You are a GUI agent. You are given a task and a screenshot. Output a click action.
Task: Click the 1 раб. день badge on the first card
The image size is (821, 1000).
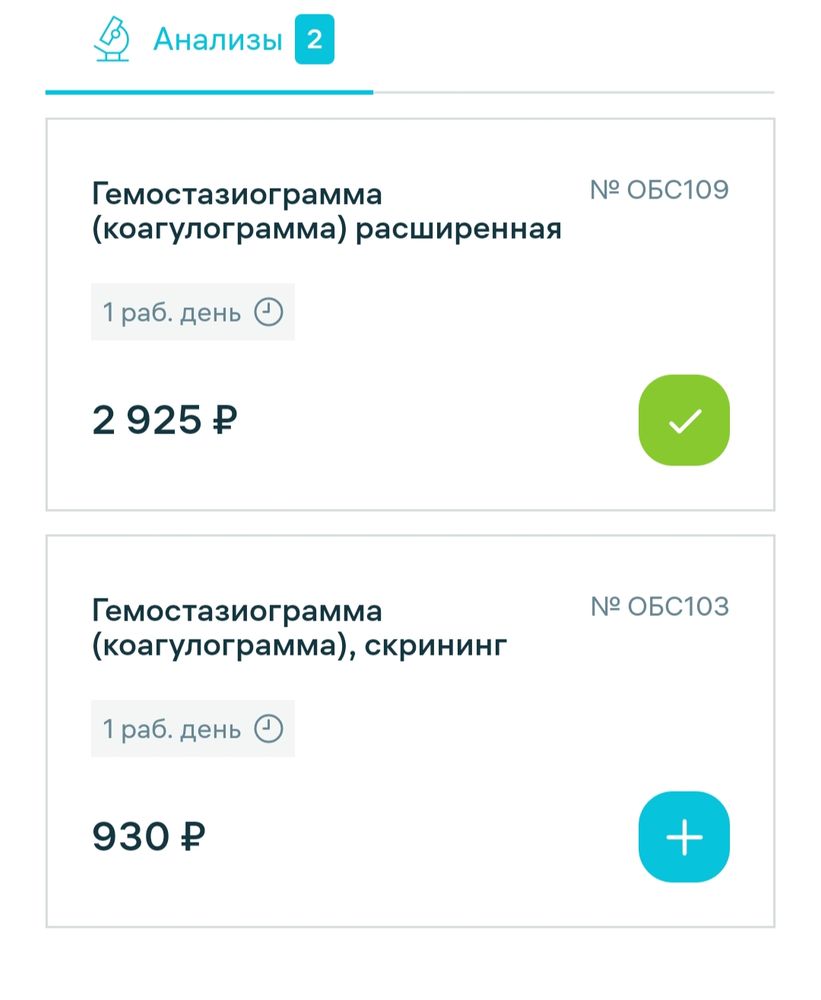(192, 311)
